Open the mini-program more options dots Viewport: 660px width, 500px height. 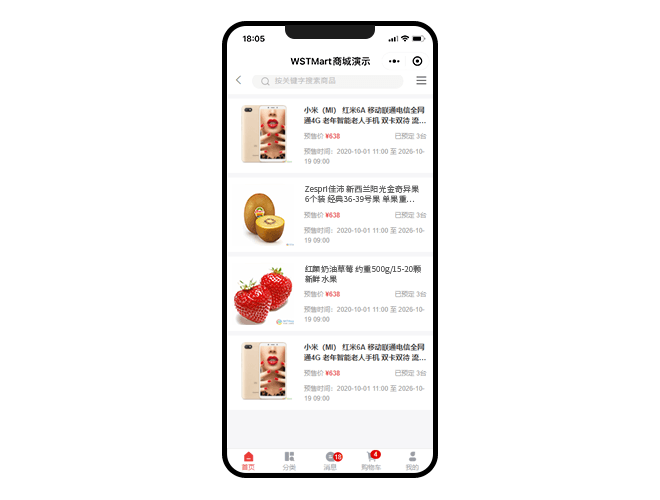point(394,61)
